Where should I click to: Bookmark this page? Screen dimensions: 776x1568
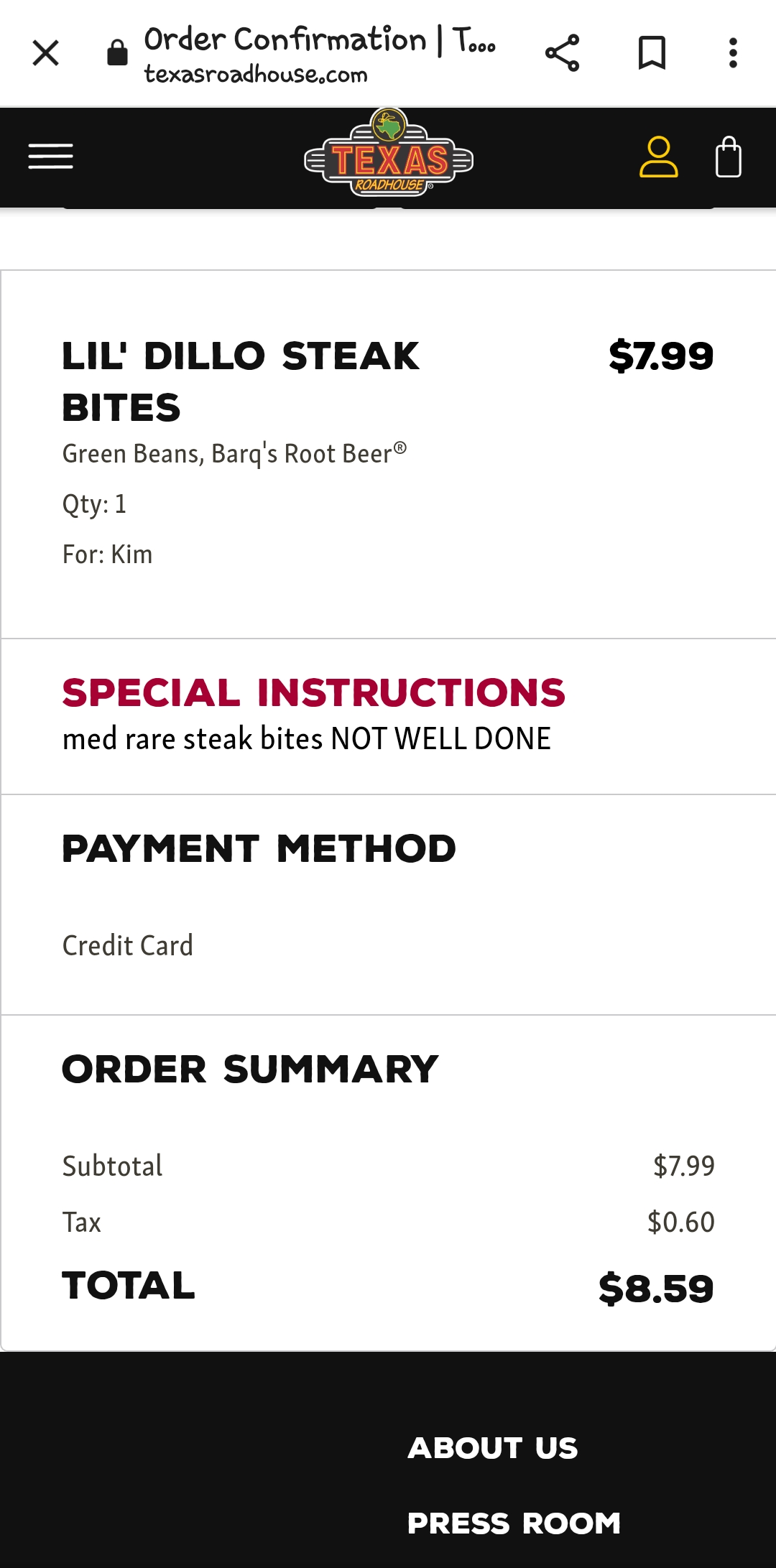click(652, 53)
